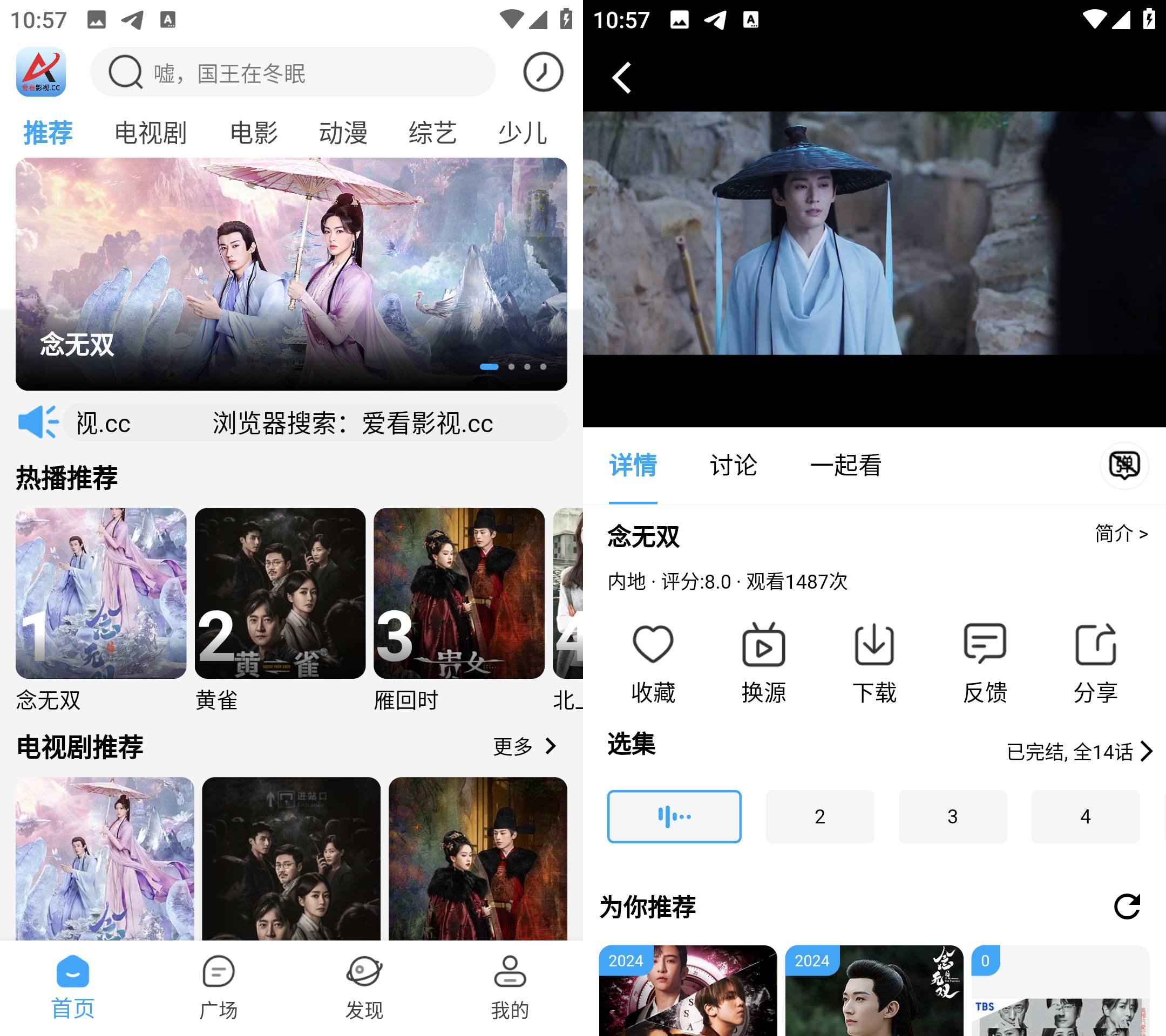This screenshot has height=1036, width=1166.
Task: Open the search box at the top
Action: pyautogui.click(x=292, y=72)
